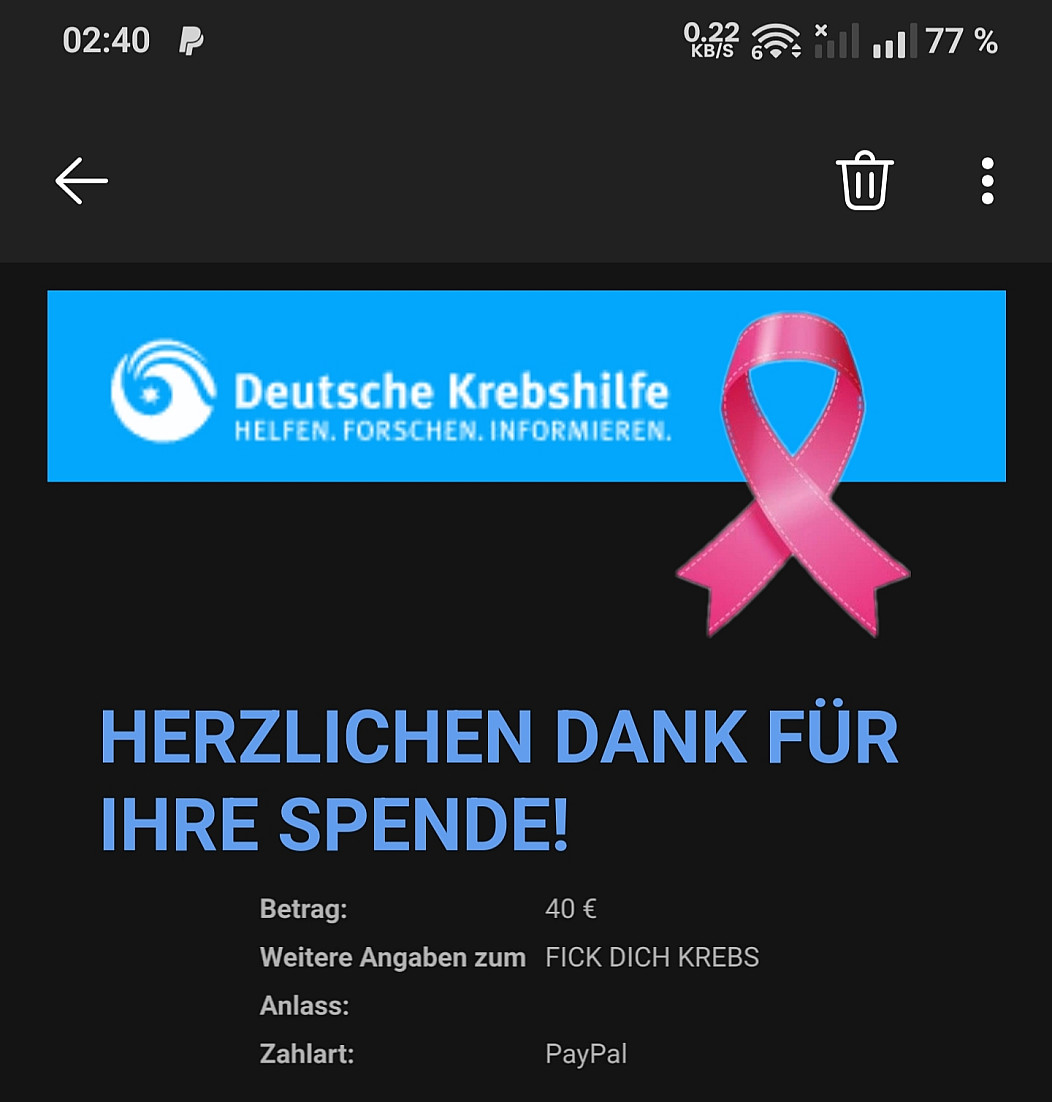The width and height of the screenshot is (1052, 1102).
Task: Delete this email with the trash icon
Action: click(865, 181)
